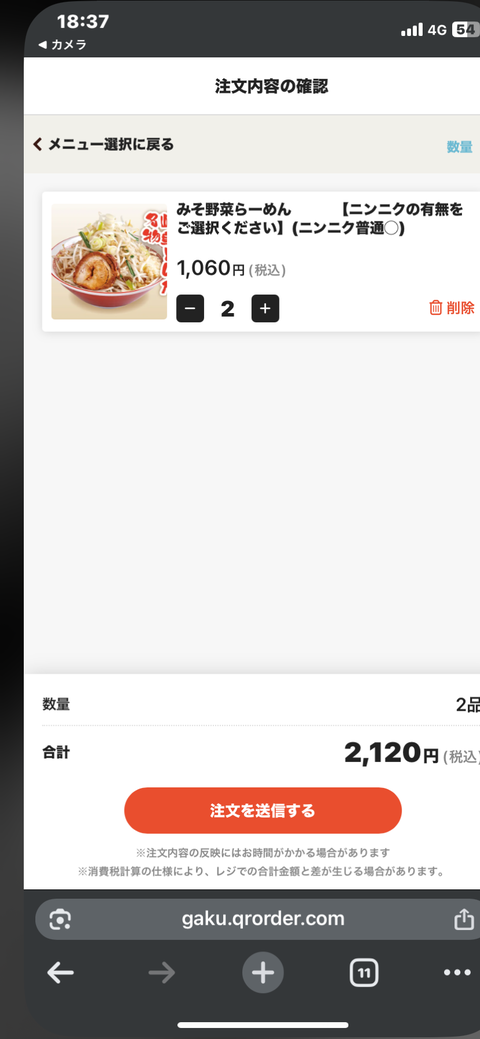Navigate back with the browser back arrow
Viewport: 480px width, 1039px height.
(60, 973)
